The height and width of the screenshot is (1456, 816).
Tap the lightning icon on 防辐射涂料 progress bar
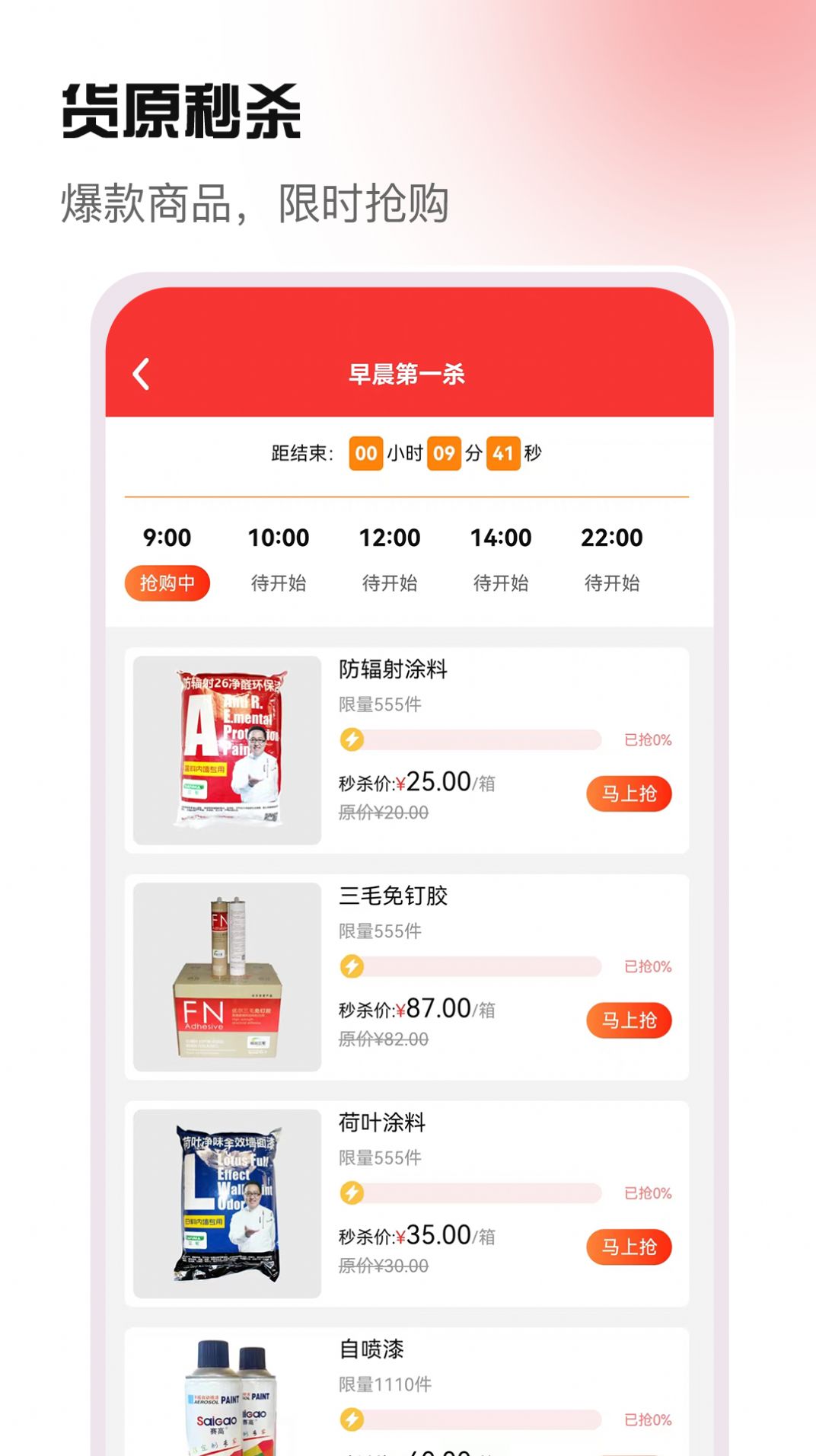(351, 739)
